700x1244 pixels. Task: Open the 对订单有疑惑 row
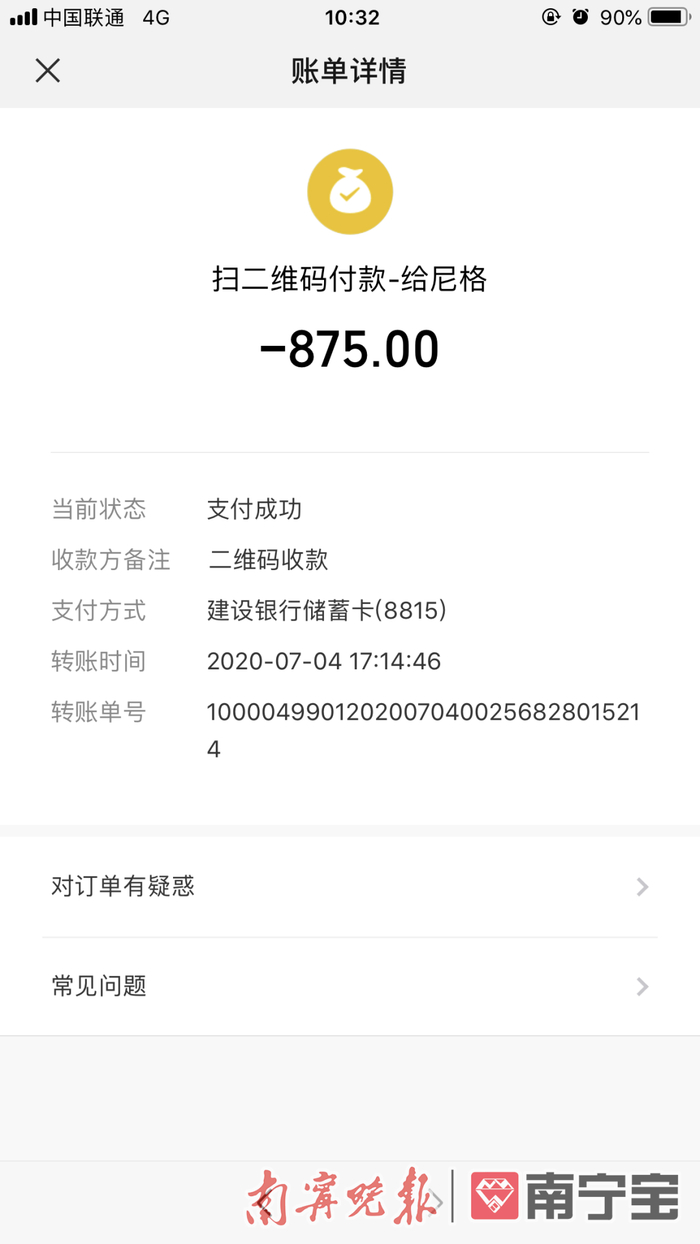[349, 887]
